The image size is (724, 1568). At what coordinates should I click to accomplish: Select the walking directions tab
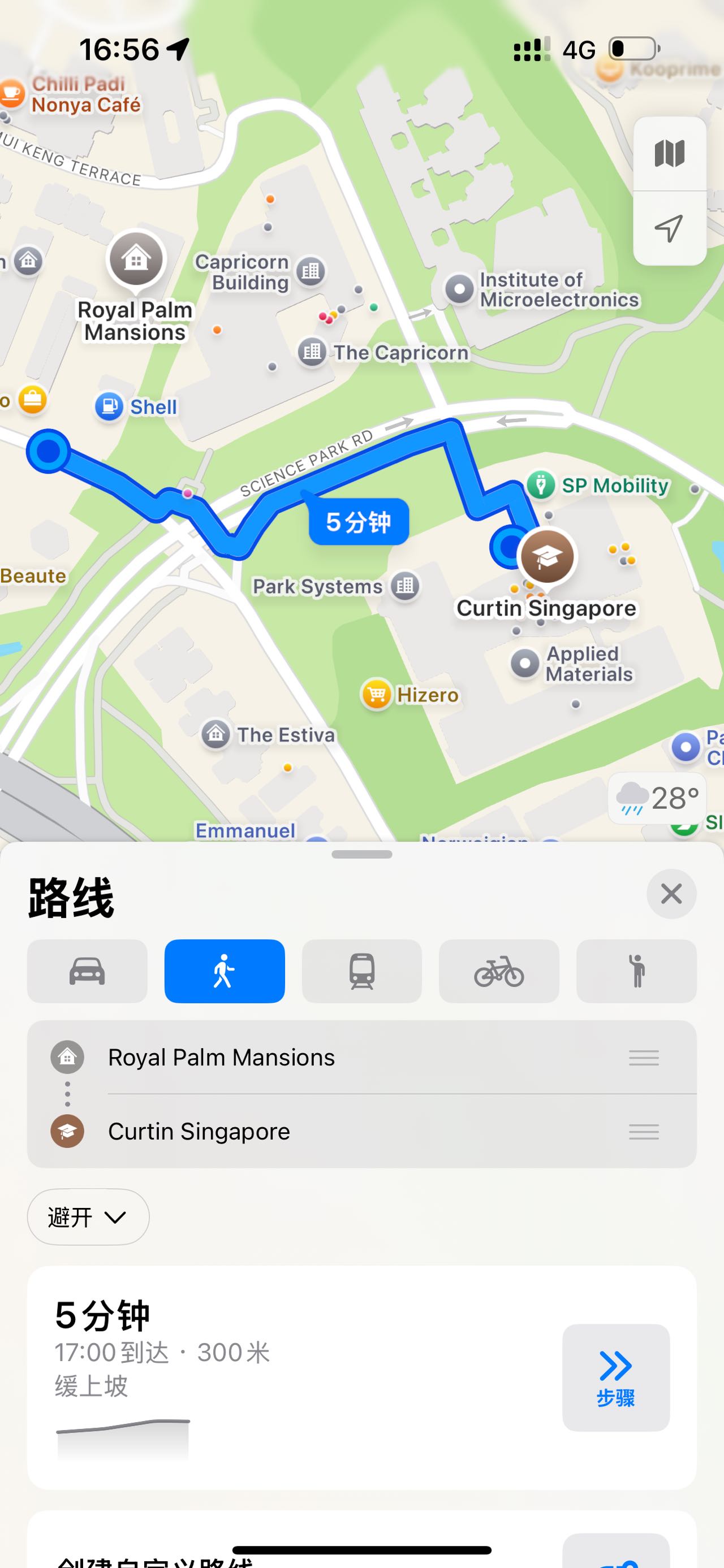(224, 971)
